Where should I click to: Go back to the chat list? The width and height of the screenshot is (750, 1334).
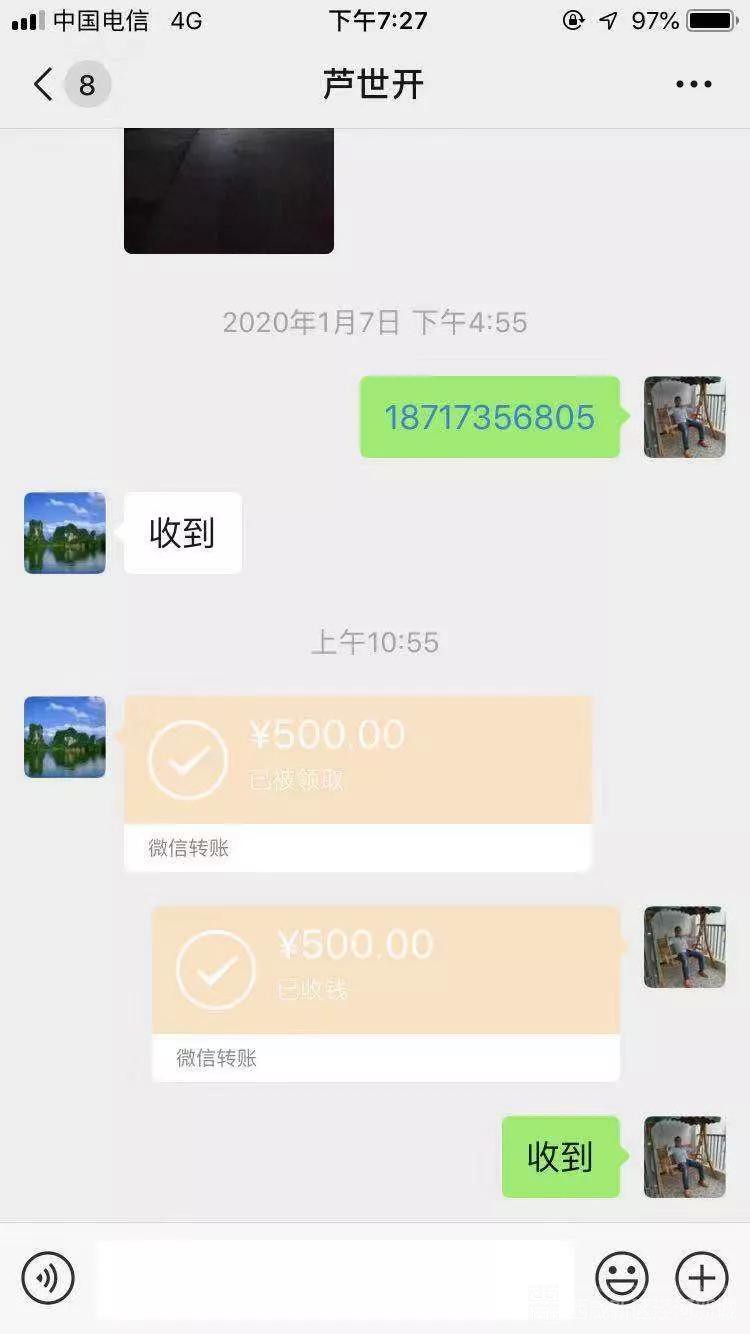(44, 85)
